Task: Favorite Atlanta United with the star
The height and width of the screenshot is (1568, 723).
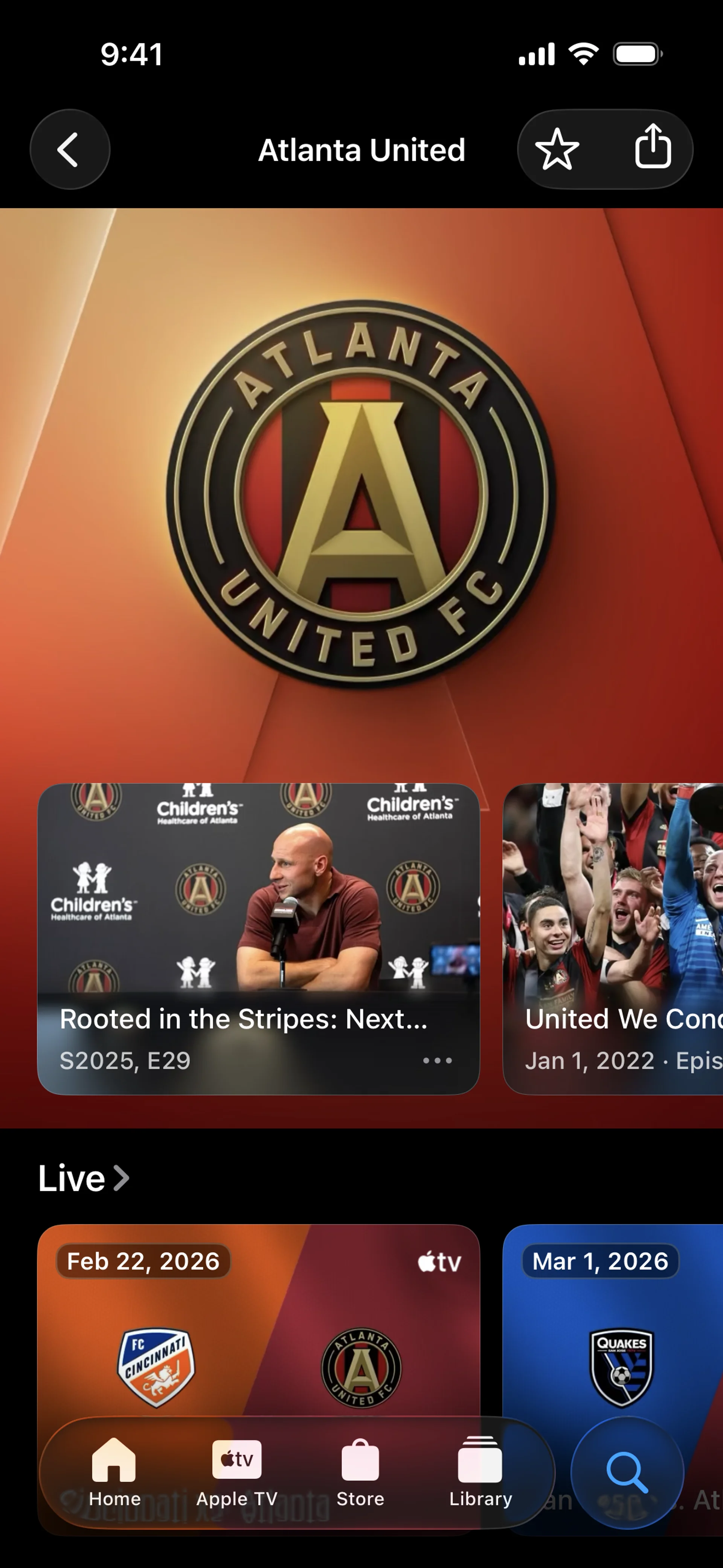Action: 557,149
